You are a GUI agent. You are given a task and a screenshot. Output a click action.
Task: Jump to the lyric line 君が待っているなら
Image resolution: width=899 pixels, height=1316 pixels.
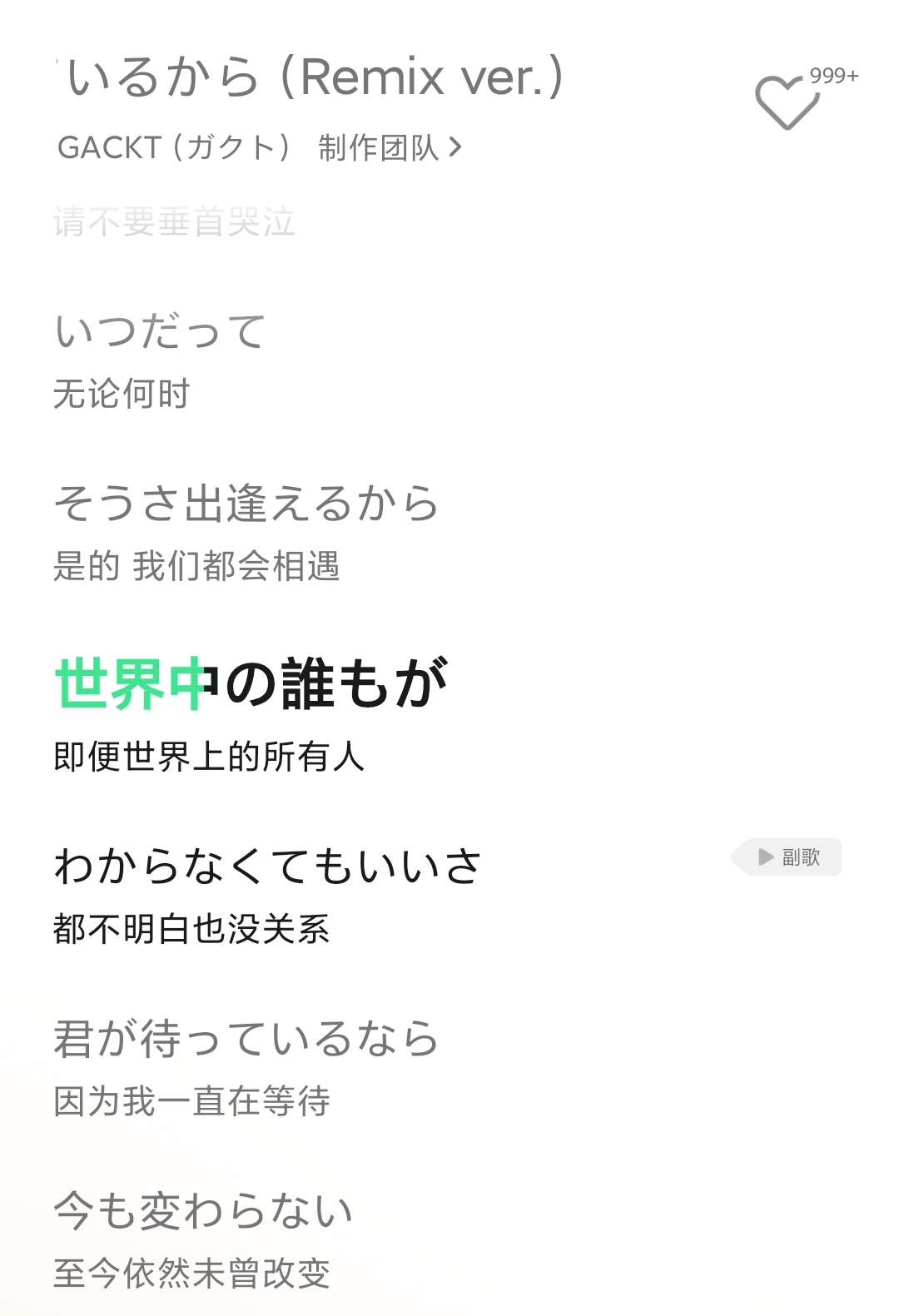tap(246, 1039)
